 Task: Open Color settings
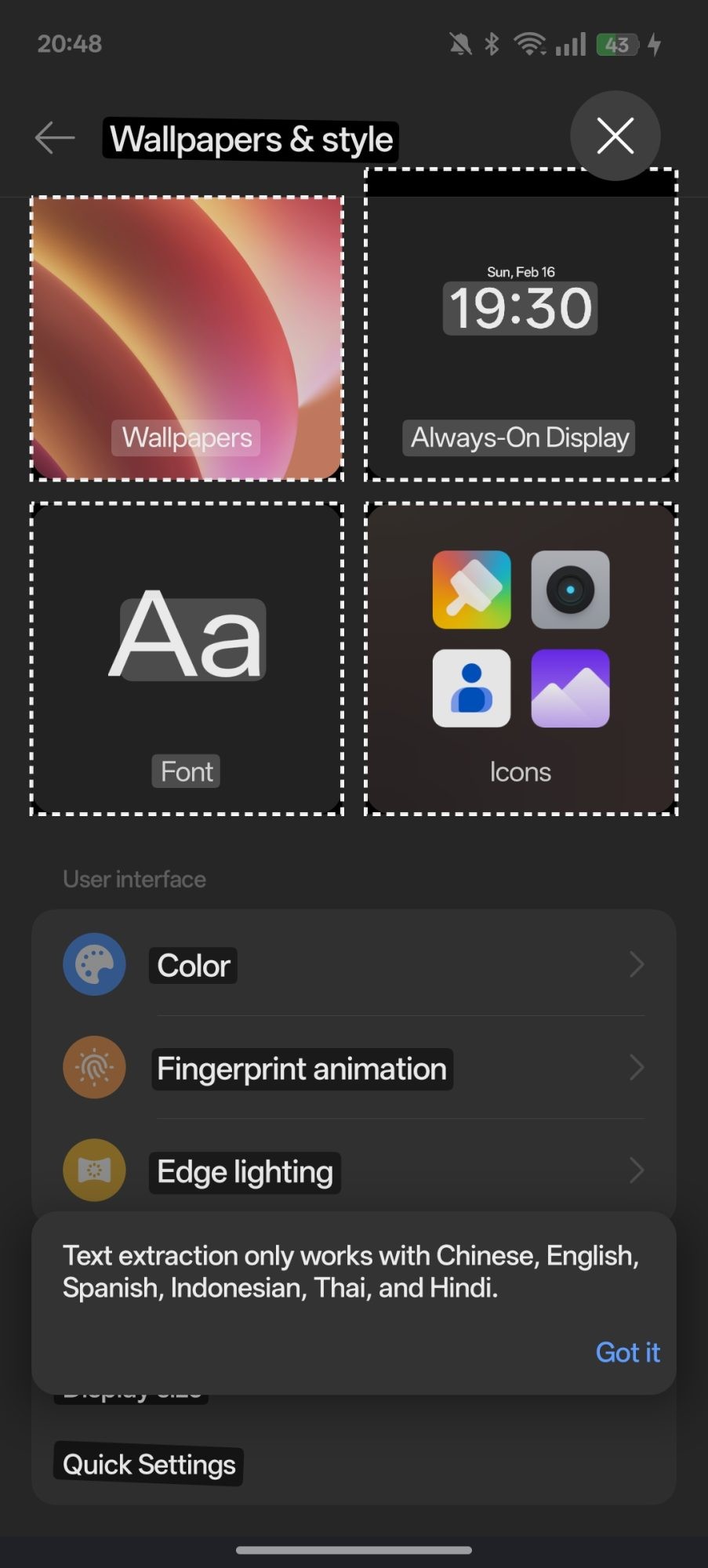(x=353, y=965)
